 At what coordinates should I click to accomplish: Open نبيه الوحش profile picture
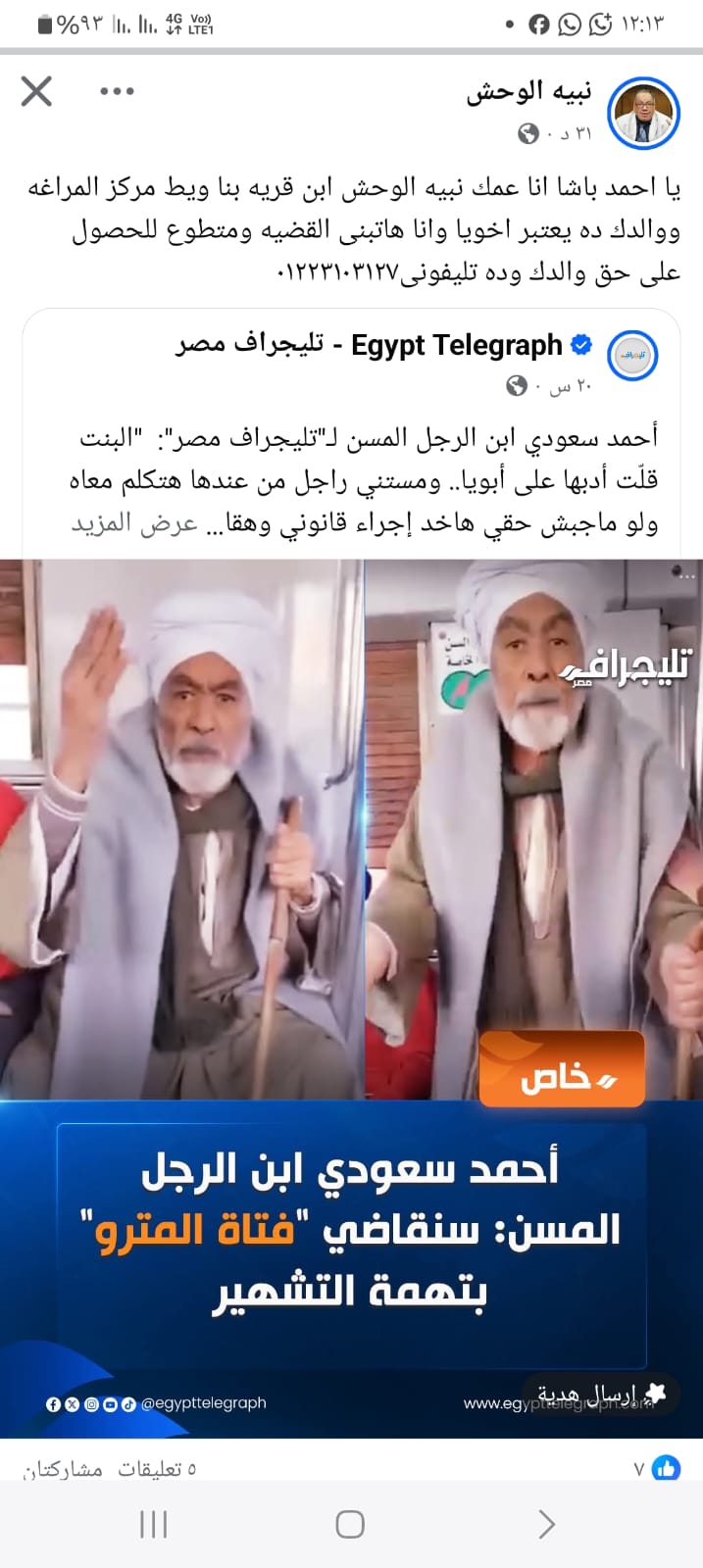(643, 115)
